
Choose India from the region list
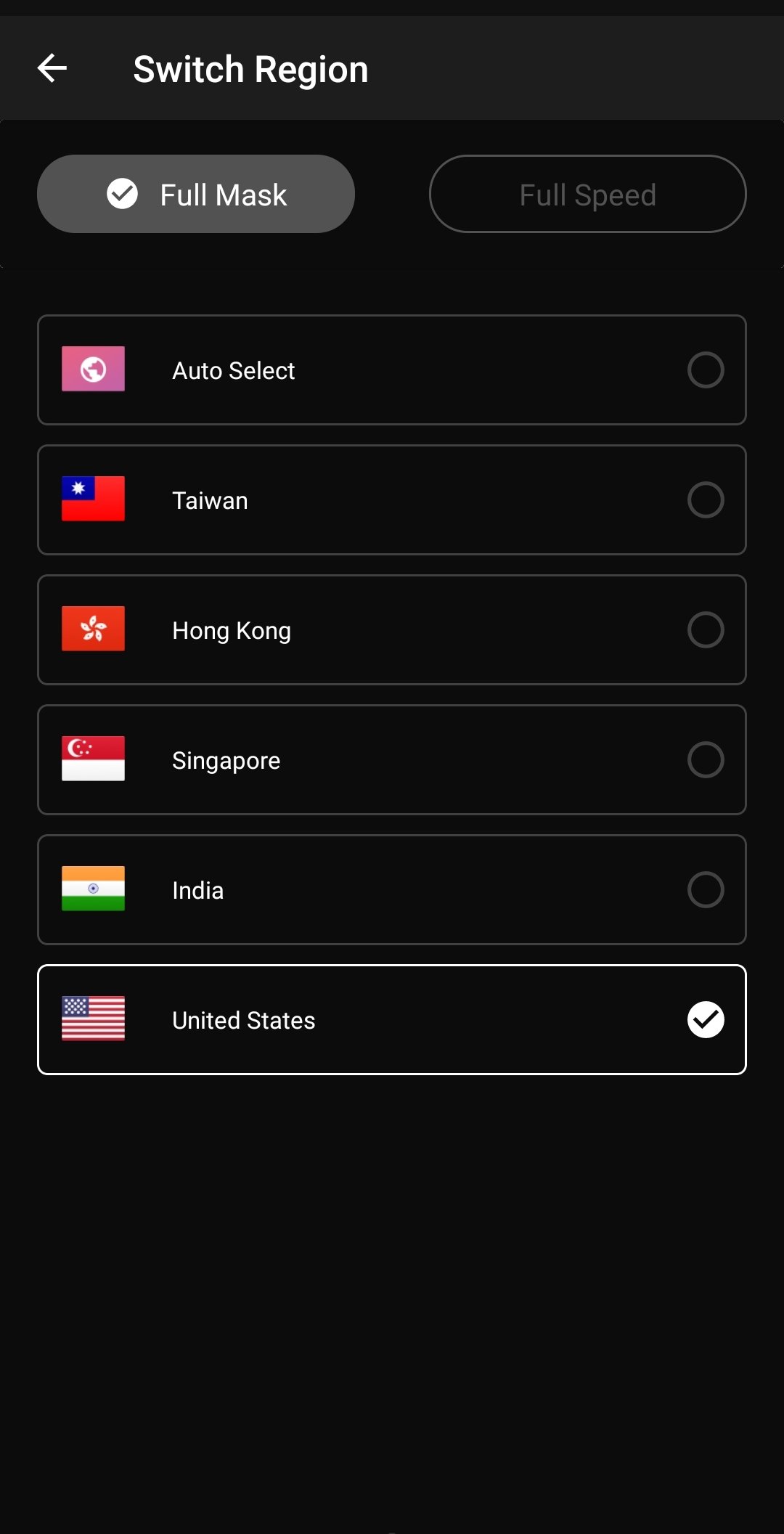click(x=392, y=889)
